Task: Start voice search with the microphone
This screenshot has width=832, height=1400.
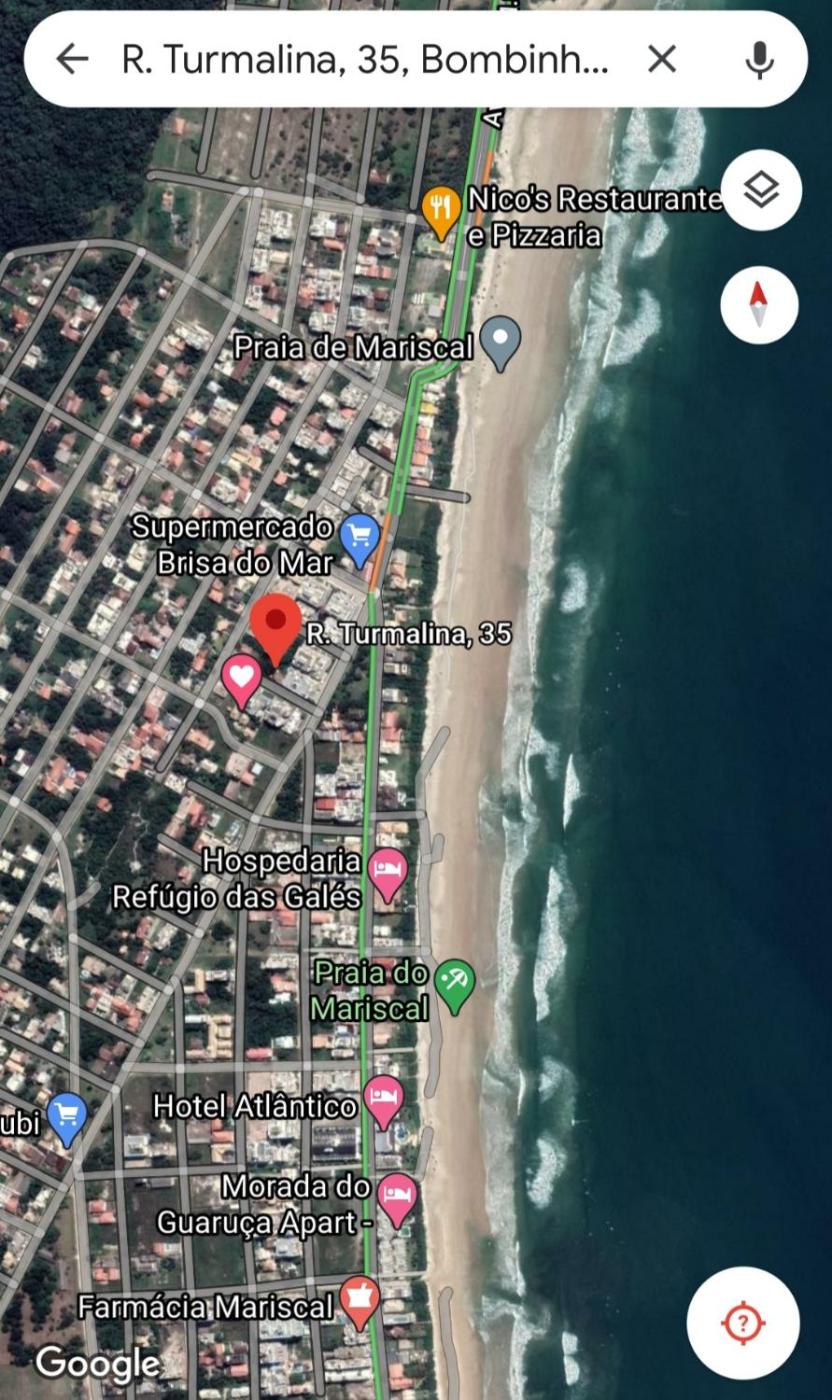Action: pos(760,60)
